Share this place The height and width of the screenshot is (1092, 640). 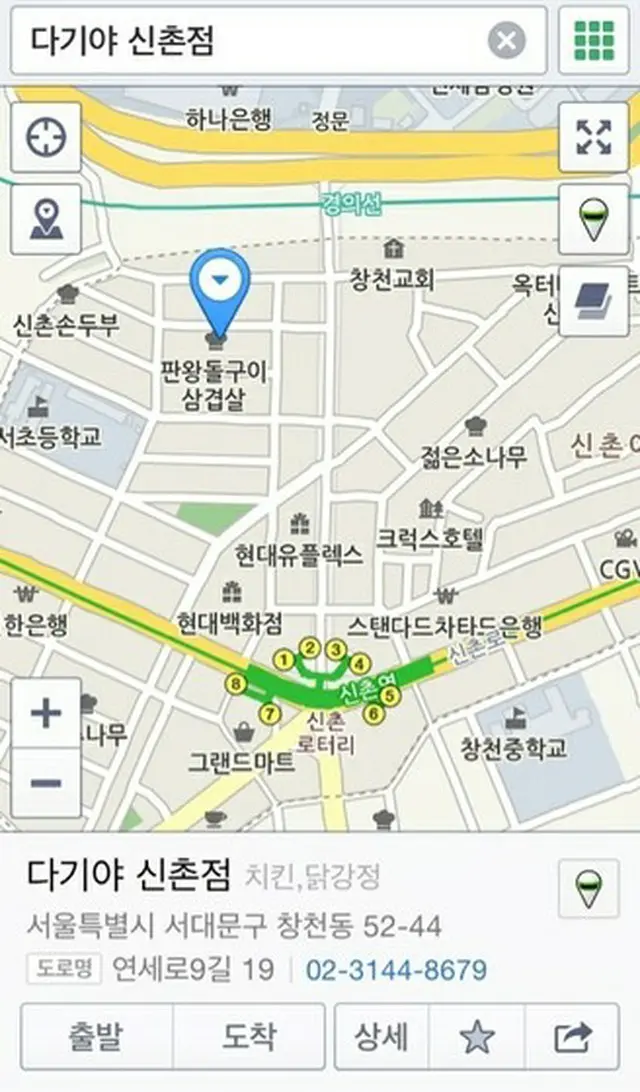tap(572, 1037)
